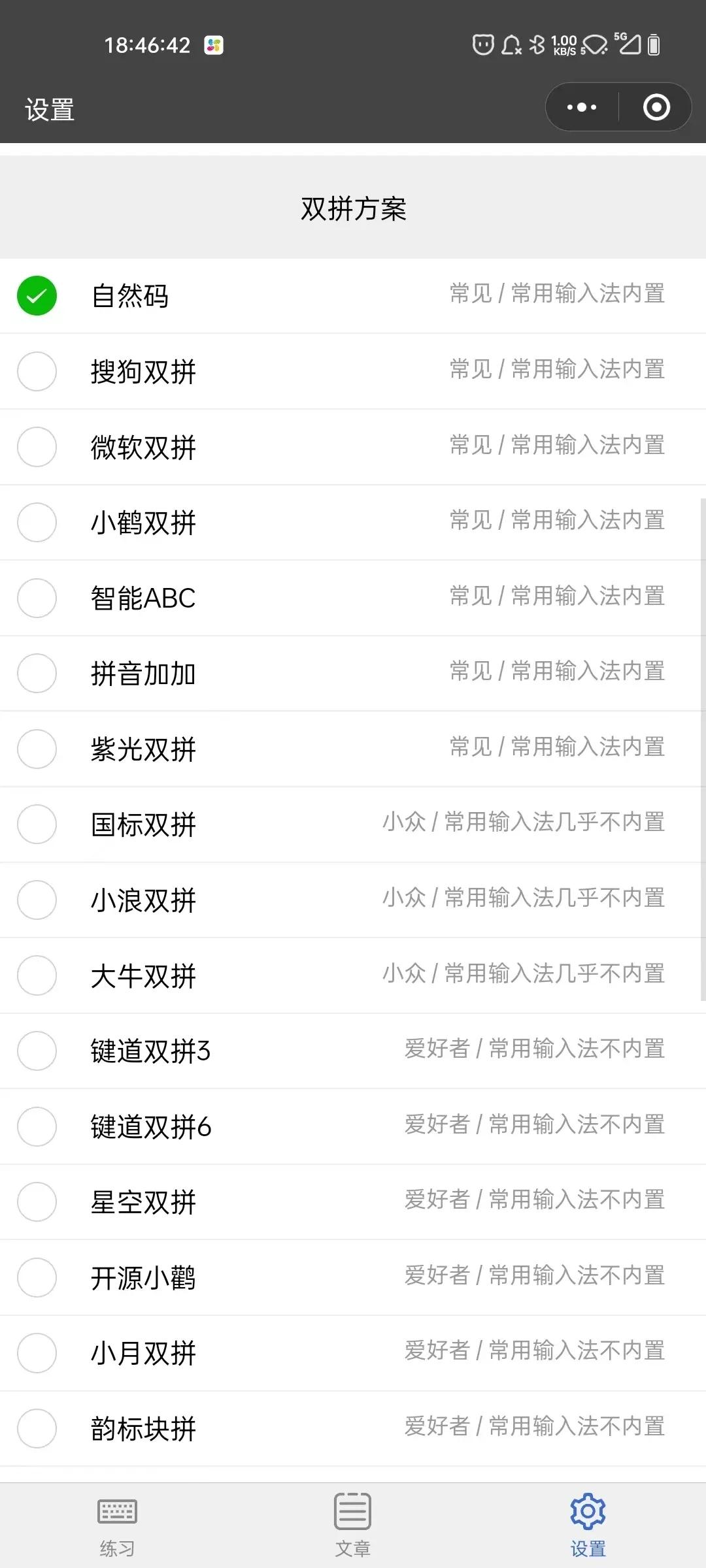Tap the green checkmark next to 自然码
Screen dimensions: 706x1568
pyautogui.click(x=37, y=296)
